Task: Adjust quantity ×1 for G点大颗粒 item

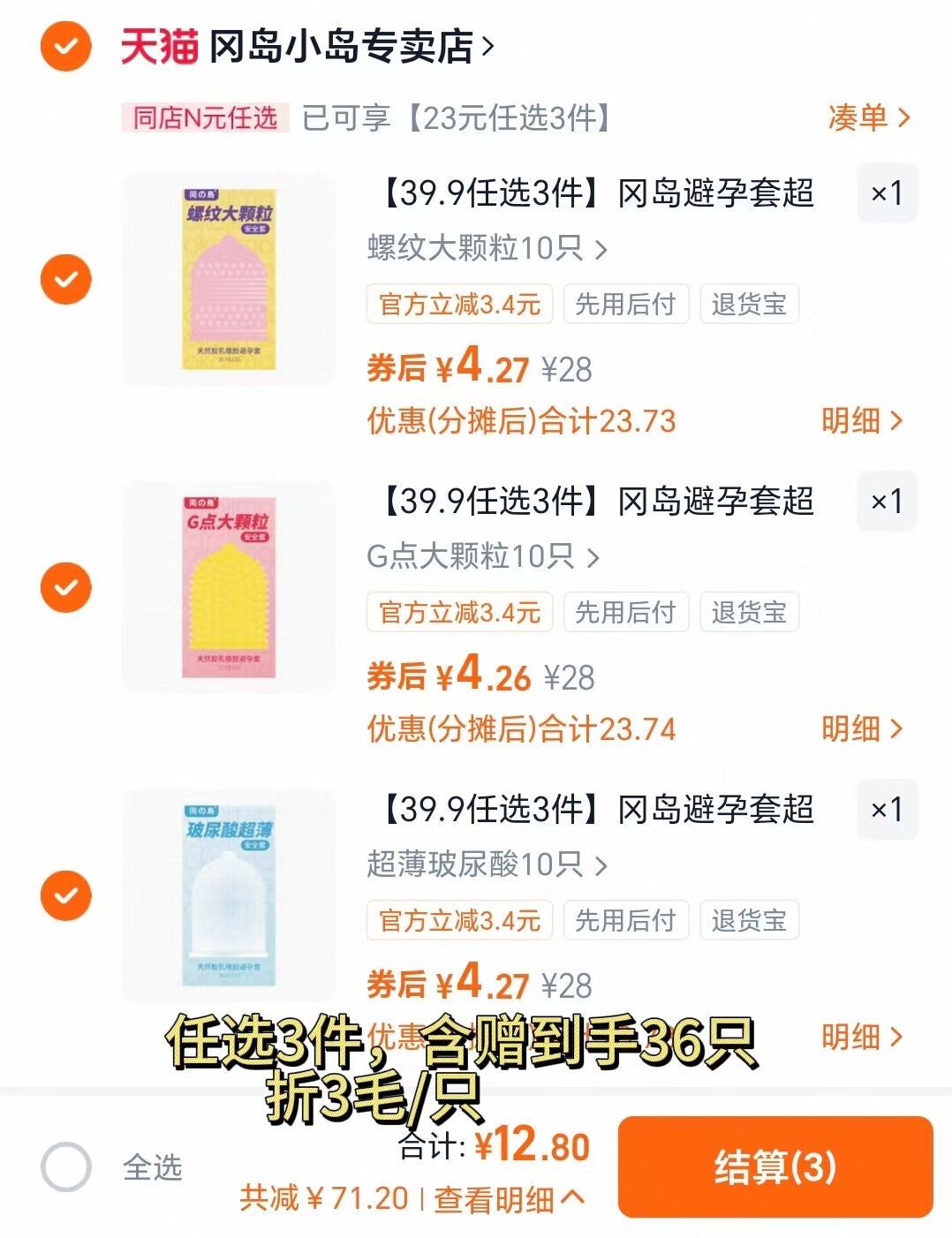Action: 886,501
